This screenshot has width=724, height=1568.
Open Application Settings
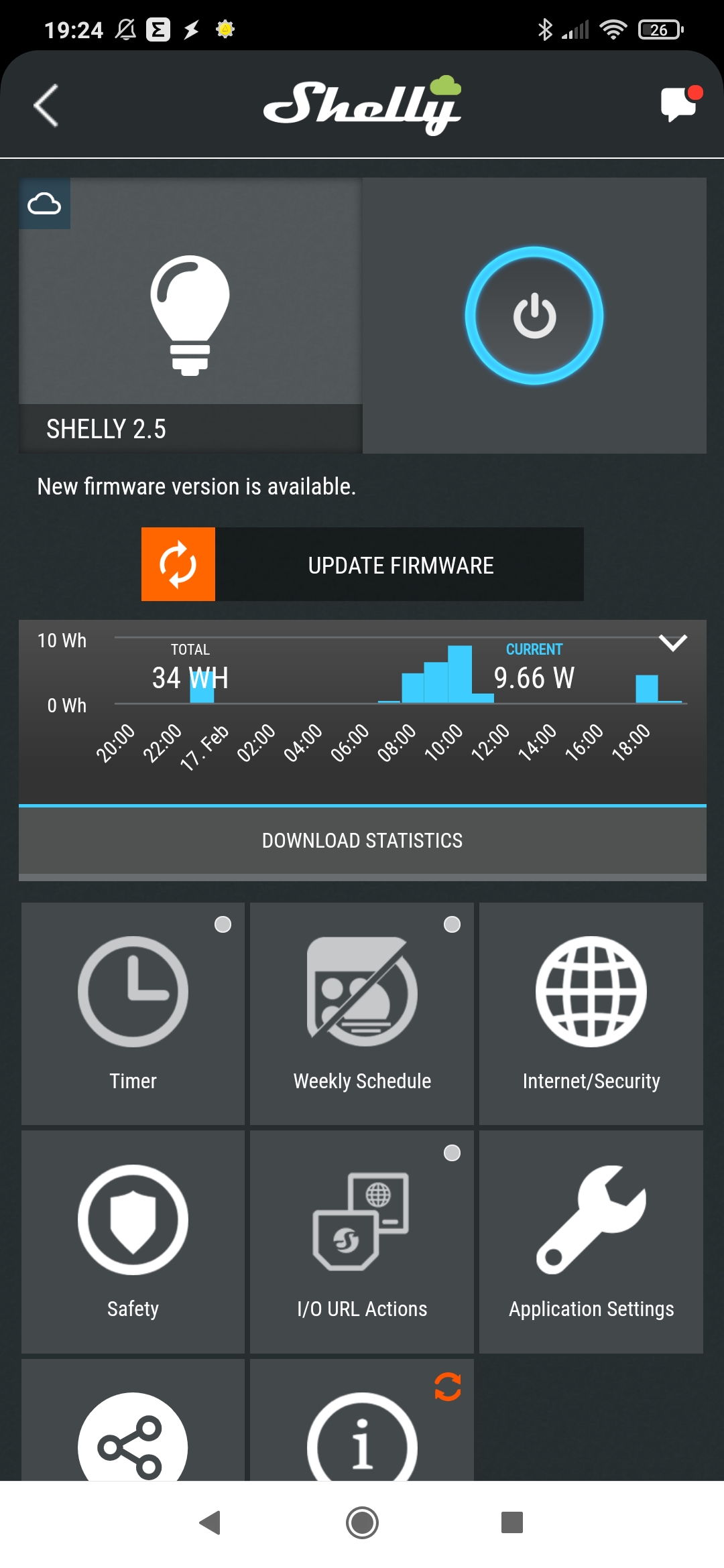(591, 1241)
